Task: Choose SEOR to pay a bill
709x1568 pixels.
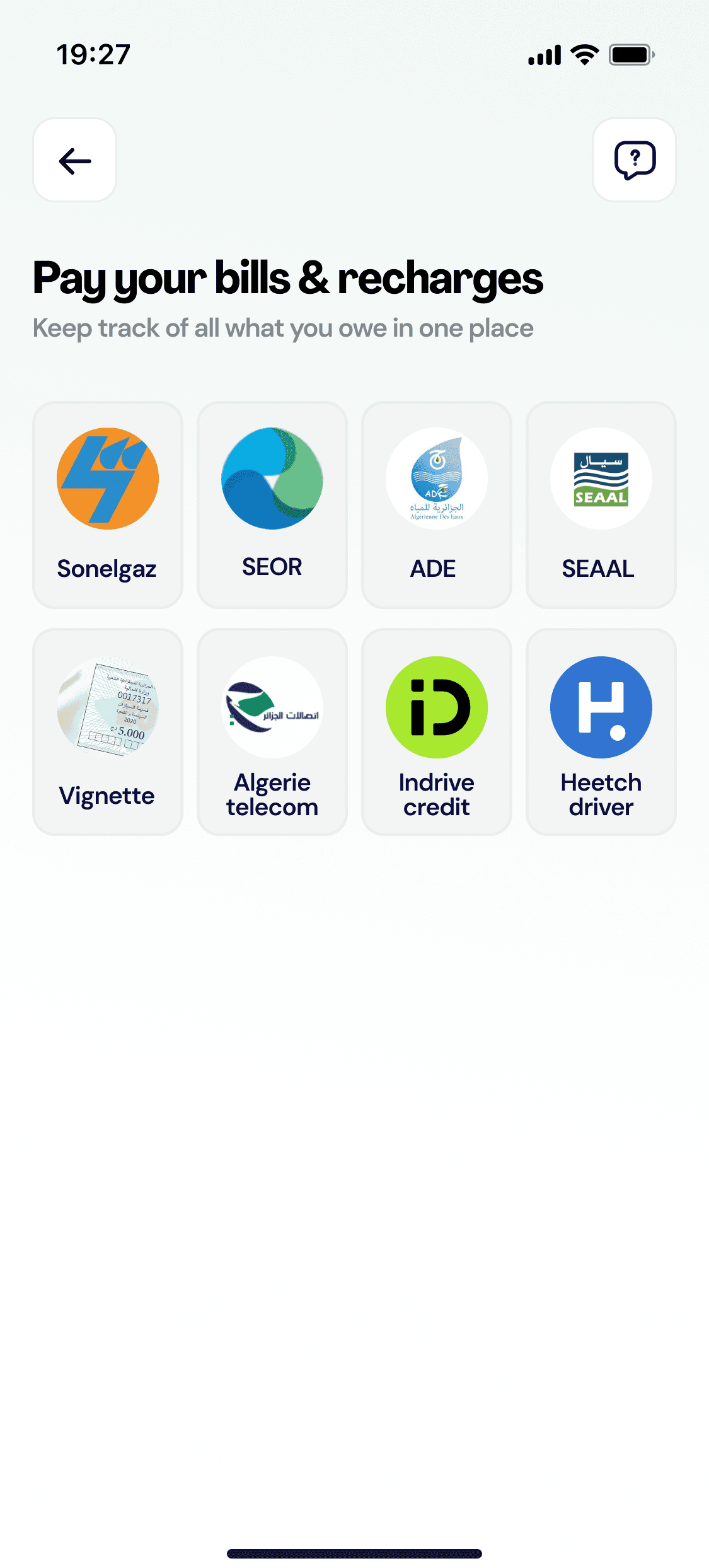Action: point(272,505)
